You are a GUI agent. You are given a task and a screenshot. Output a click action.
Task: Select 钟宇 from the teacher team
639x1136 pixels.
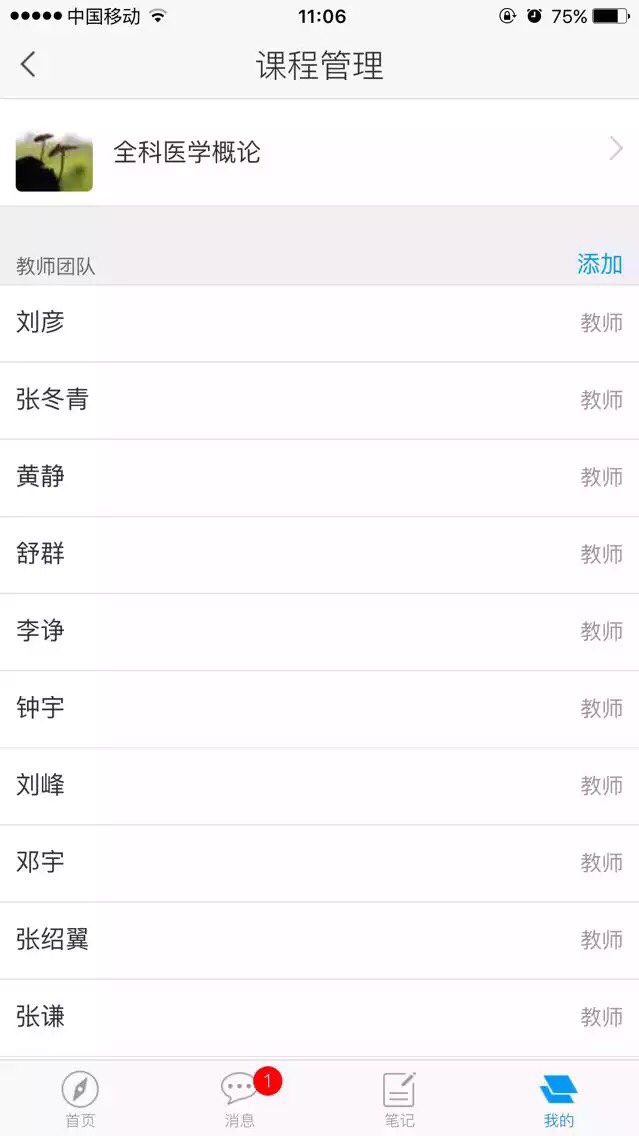pos(319,708)
